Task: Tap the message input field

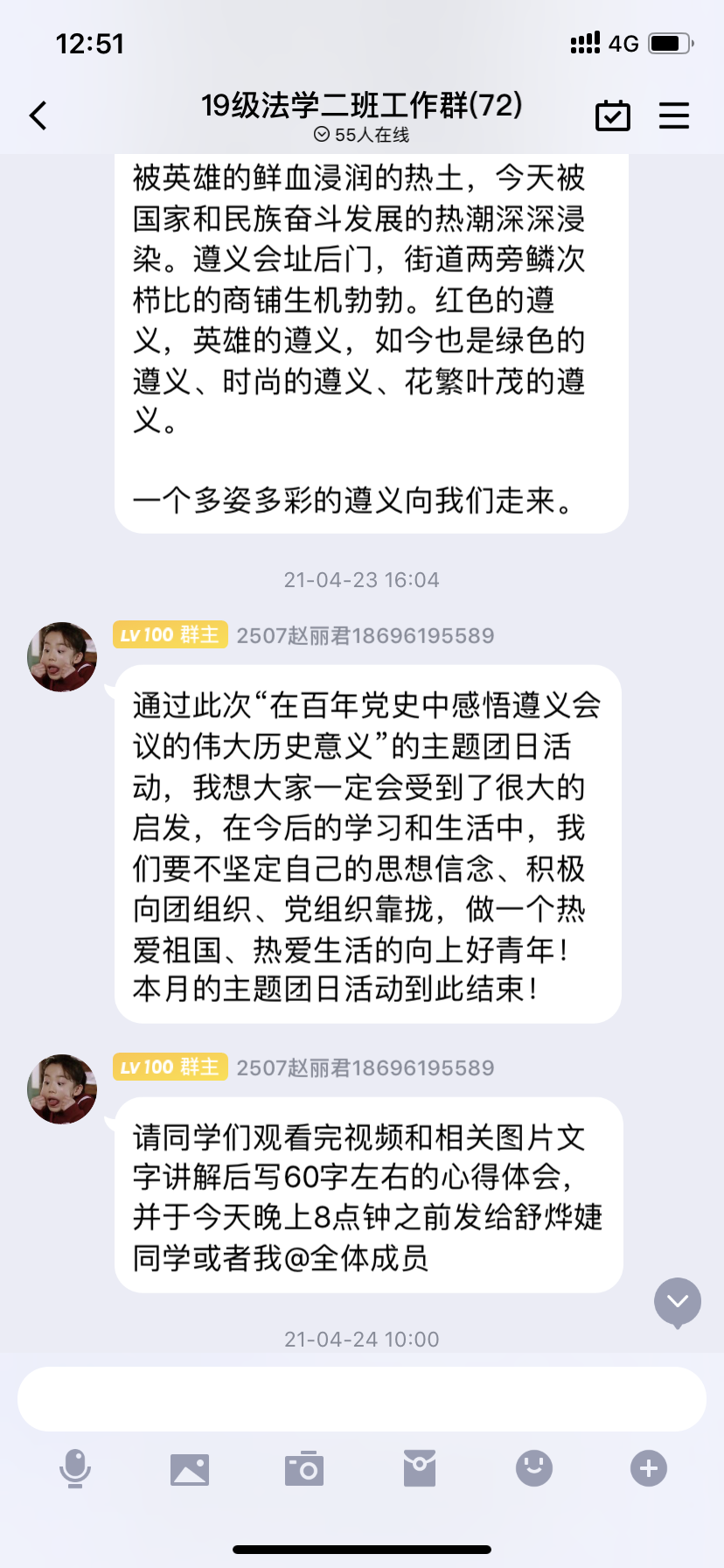Action: pyautogui.click(x=362, y=1399)
